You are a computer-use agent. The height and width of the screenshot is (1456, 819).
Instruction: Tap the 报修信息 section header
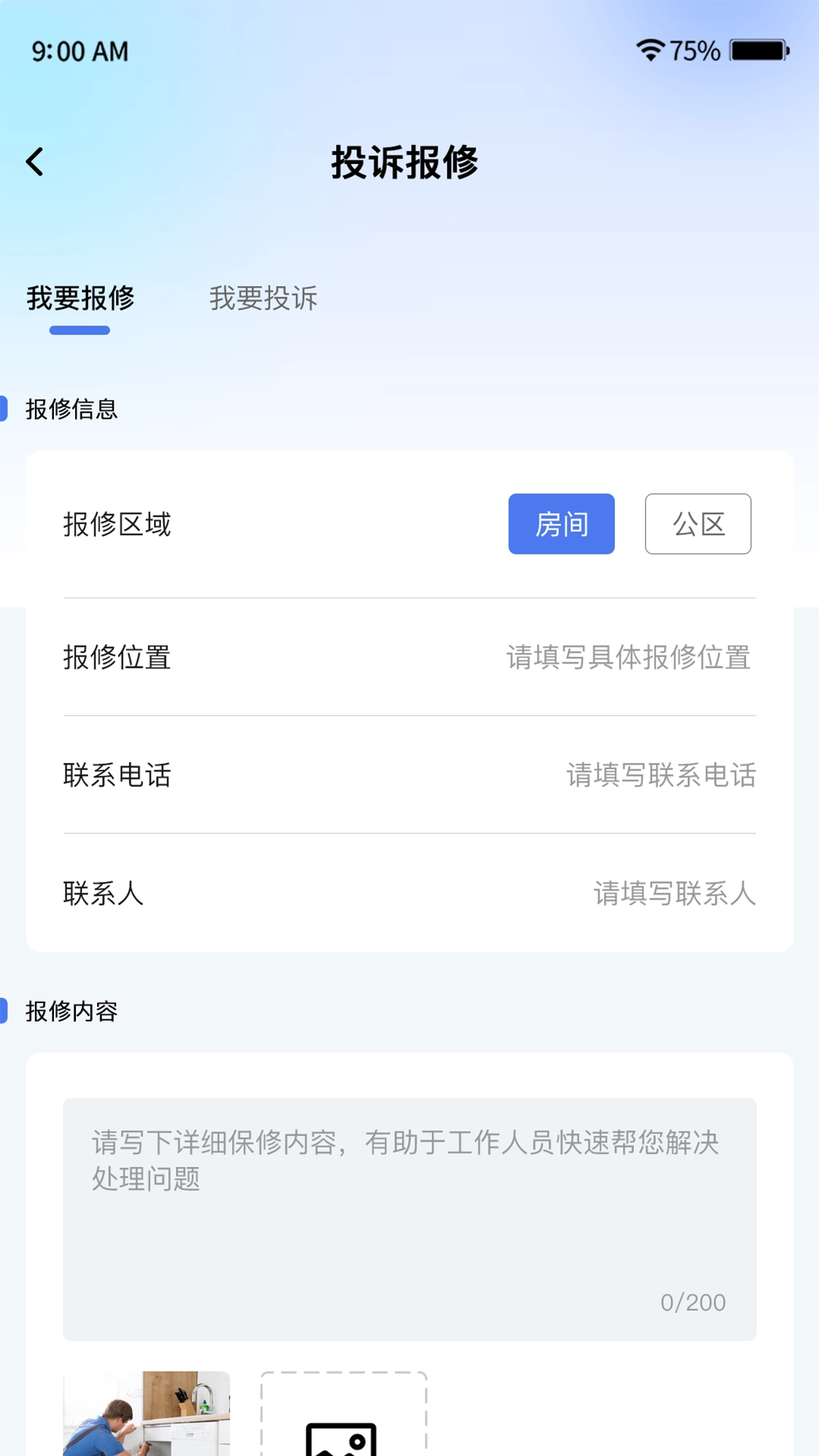click(x=72, y=409)
